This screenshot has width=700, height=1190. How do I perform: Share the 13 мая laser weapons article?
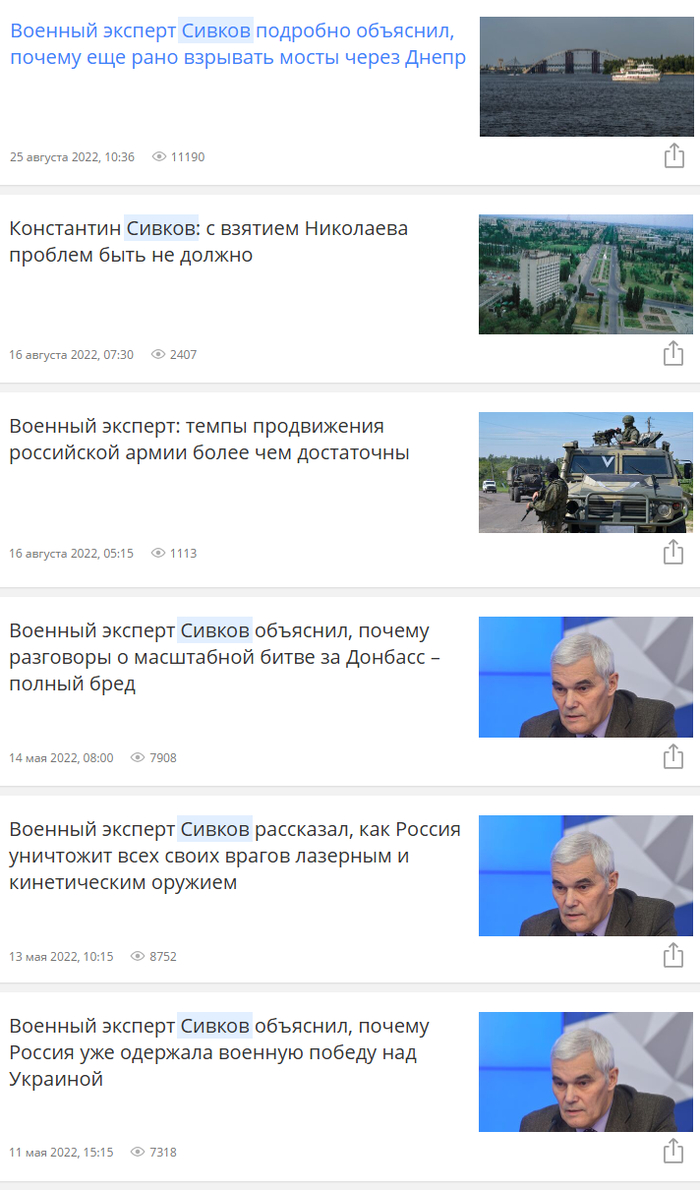[x=674, y=956]
